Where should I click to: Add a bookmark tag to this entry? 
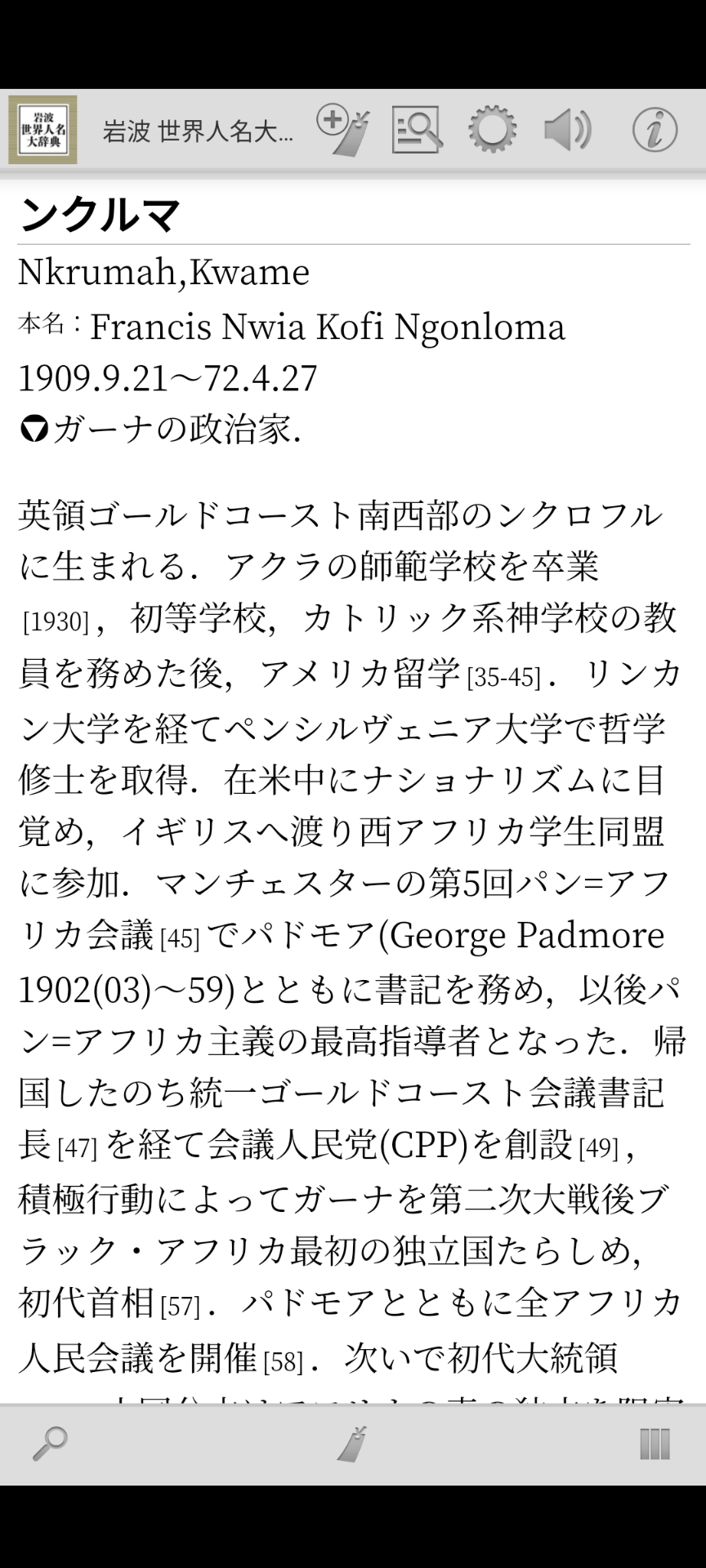coord(343,130)
